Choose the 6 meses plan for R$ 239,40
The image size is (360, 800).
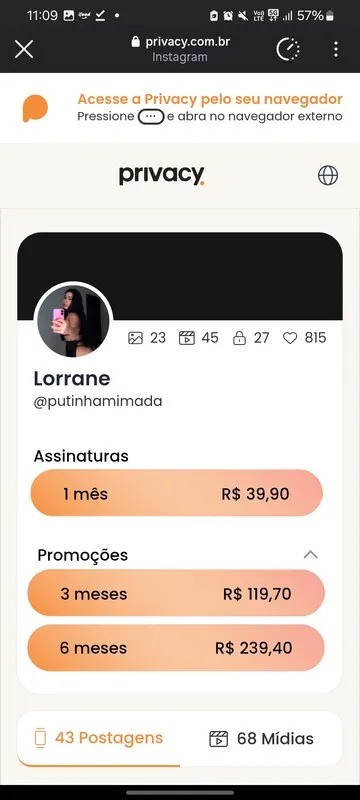point(176,648)
